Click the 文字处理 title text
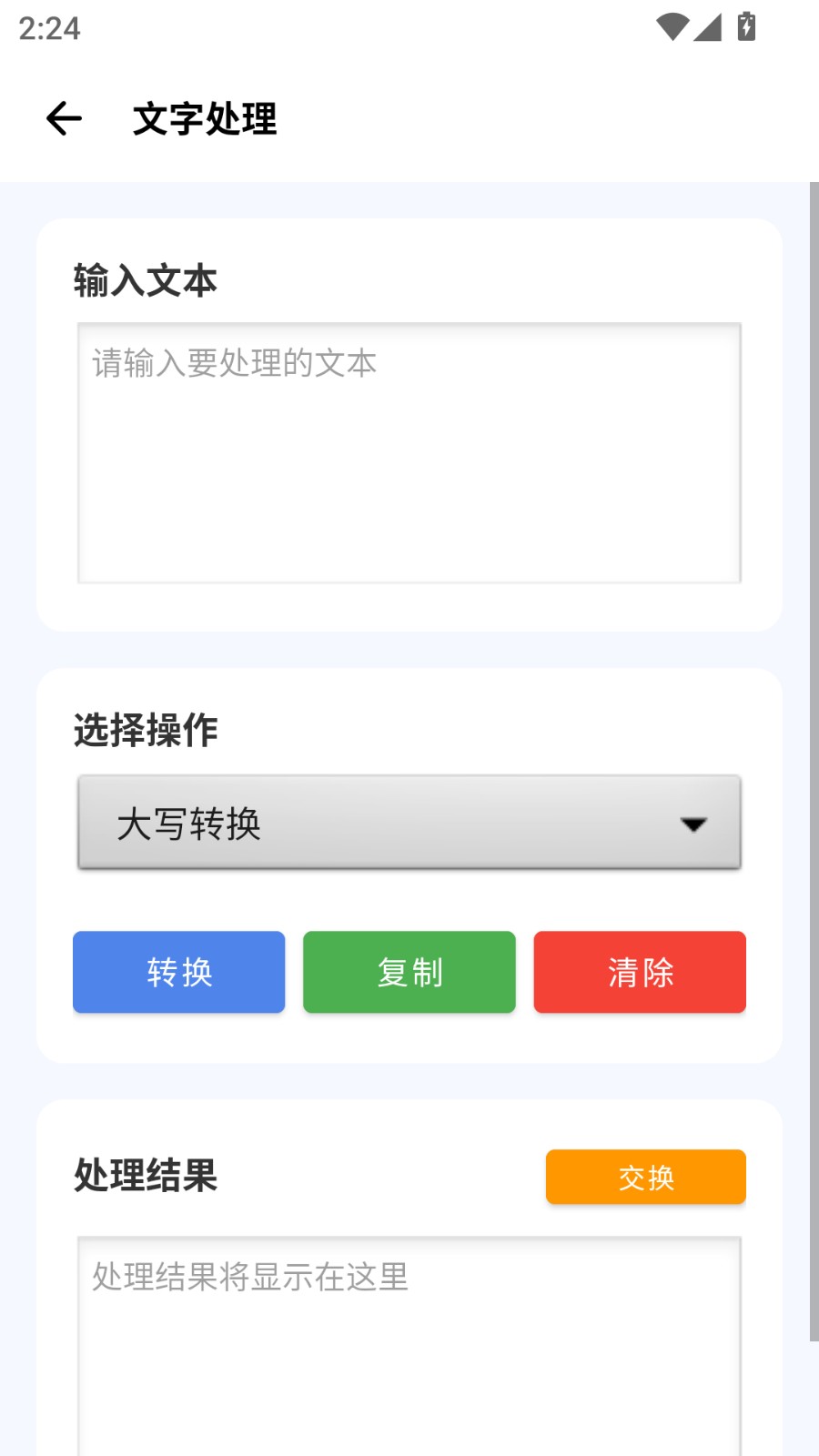The height and width of the screenshot is (1456, 819). [205, 118]
